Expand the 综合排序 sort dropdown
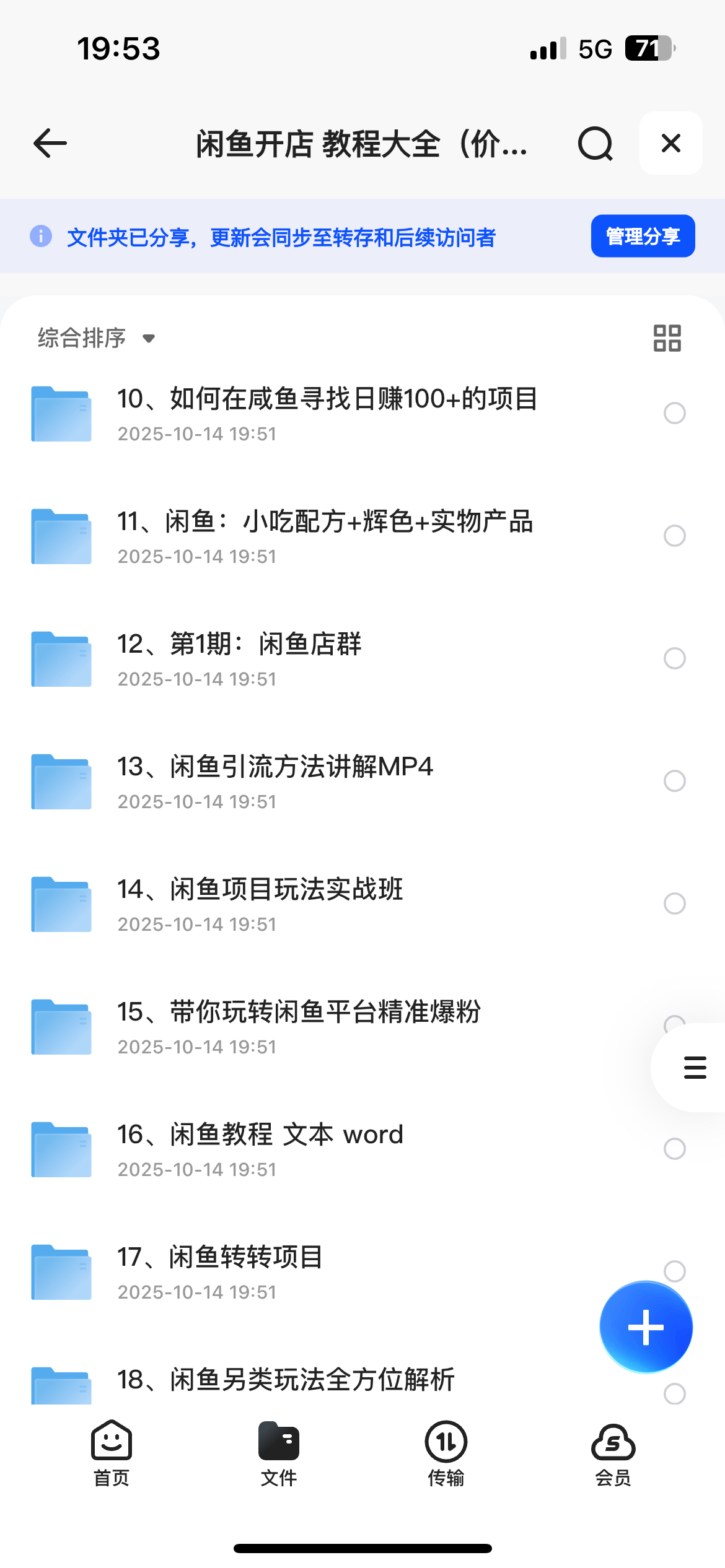The width and height of the screenshot is (725, 1568). pyautogui.click(x=96, y=338)
